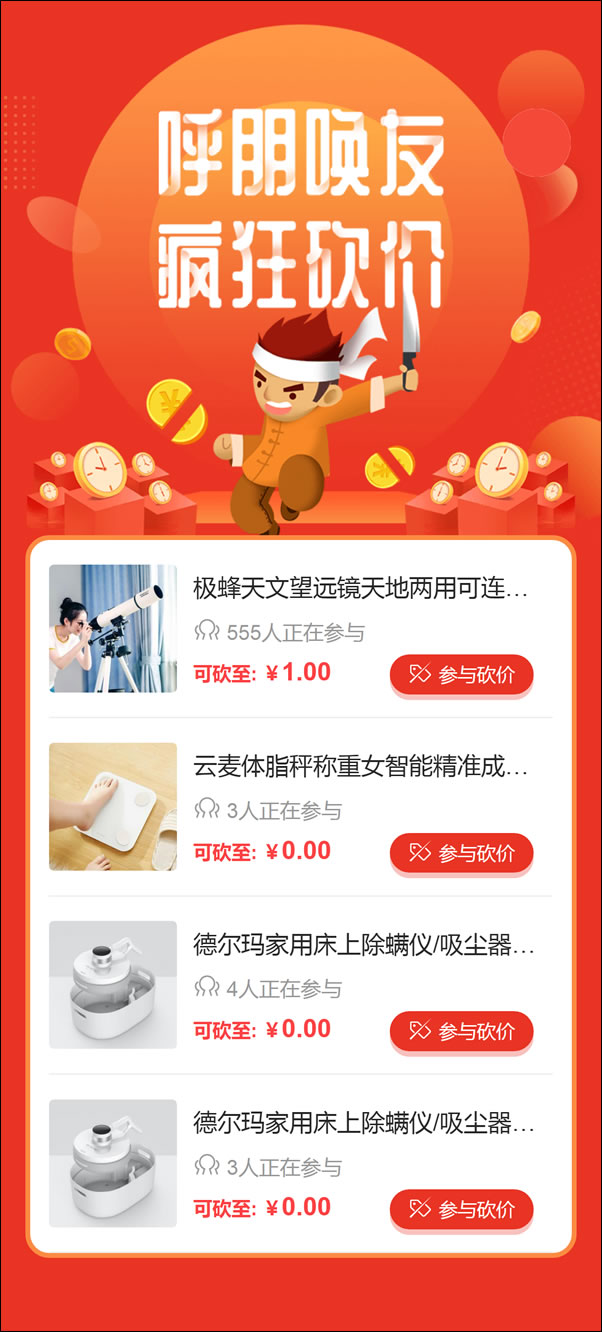Open the 云麦体脂秤 product image
This screenshot has height=1332, width=602.
113,806
